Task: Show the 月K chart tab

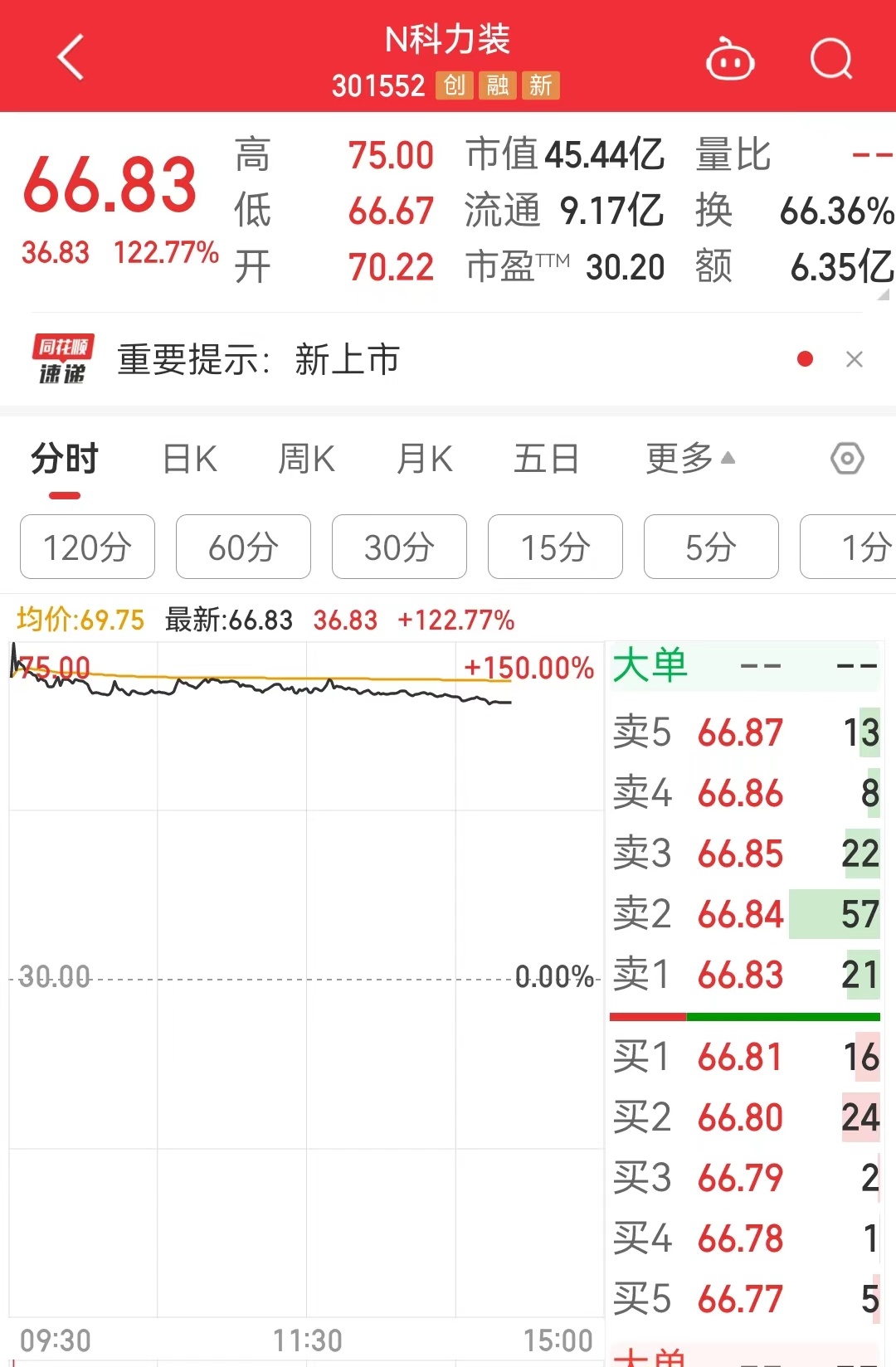Action: (425, 460)
